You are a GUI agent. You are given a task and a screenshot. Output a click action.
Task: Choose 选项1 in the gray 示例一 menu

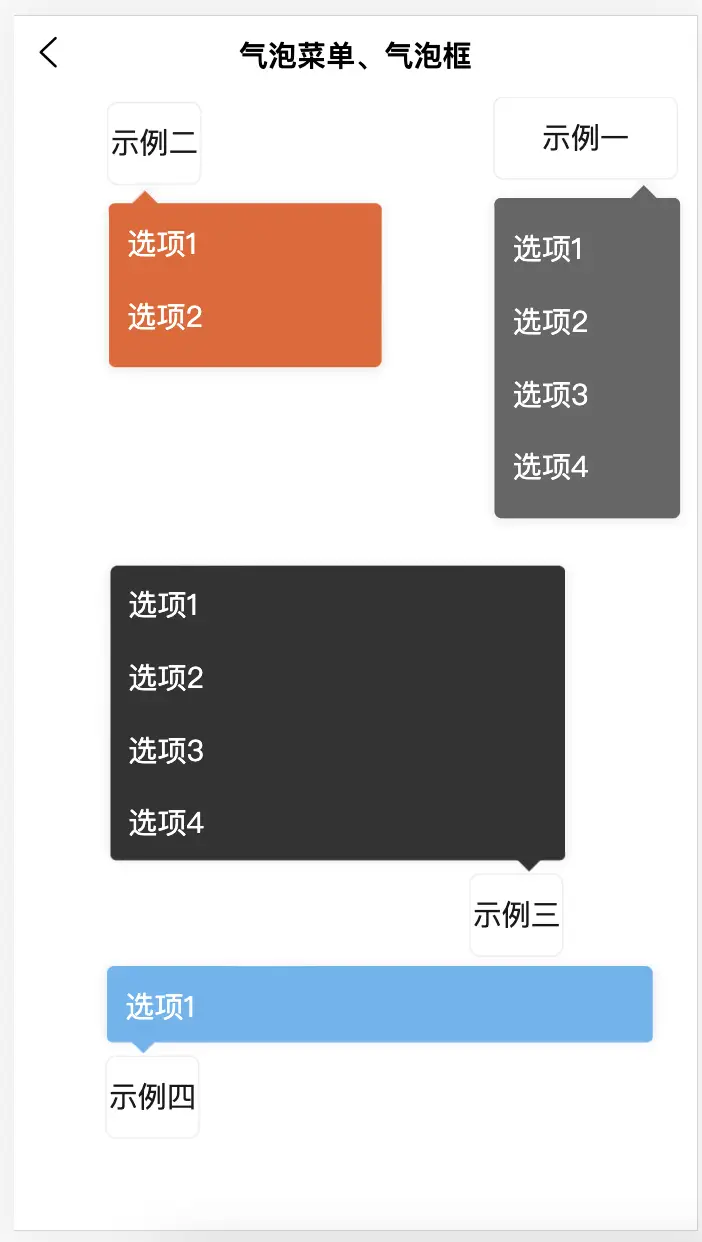click(587, 248)
